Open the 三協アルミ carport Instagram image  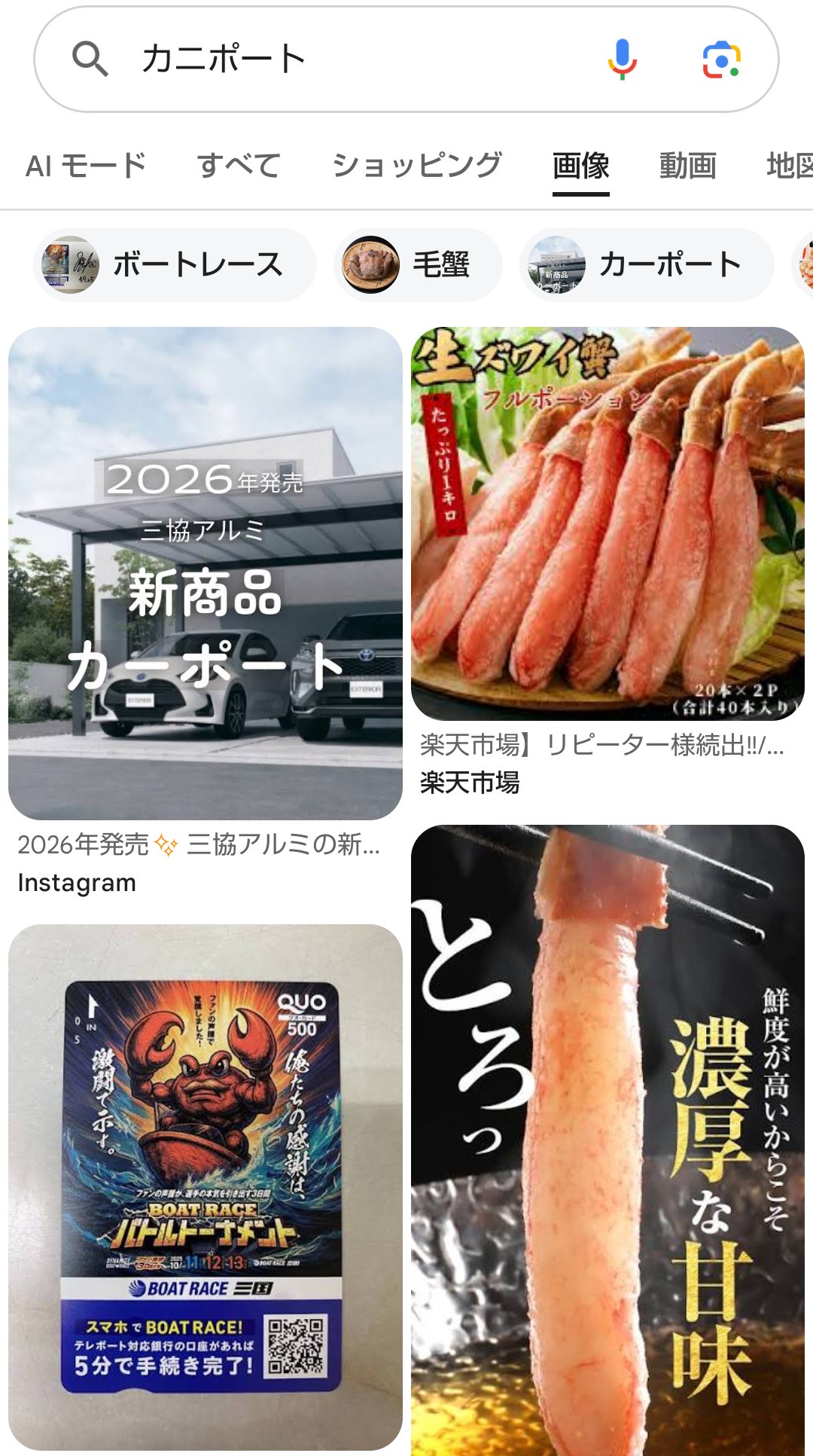205,572
